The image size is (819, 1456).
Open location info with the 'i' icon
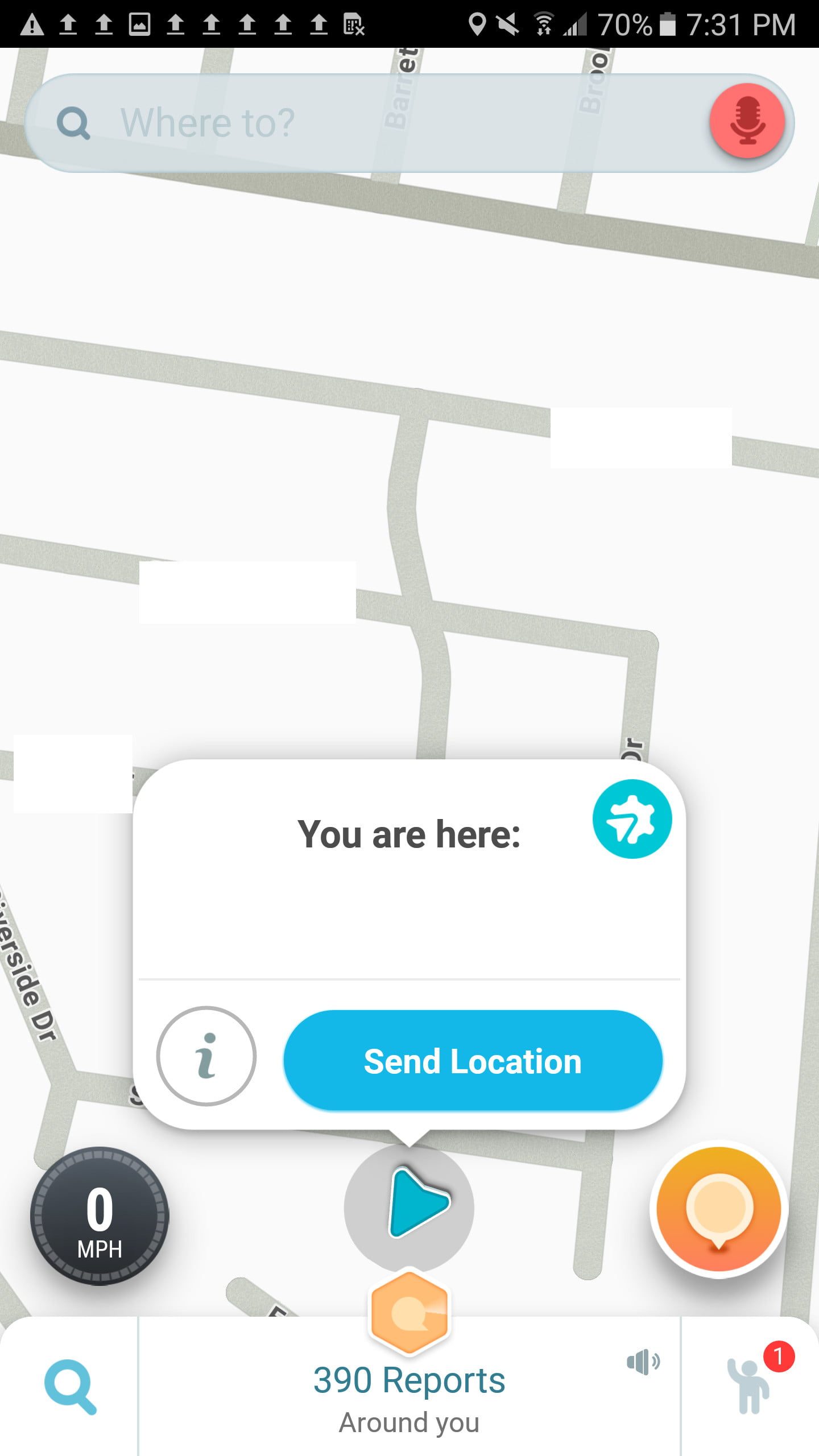pos(206,1056)
